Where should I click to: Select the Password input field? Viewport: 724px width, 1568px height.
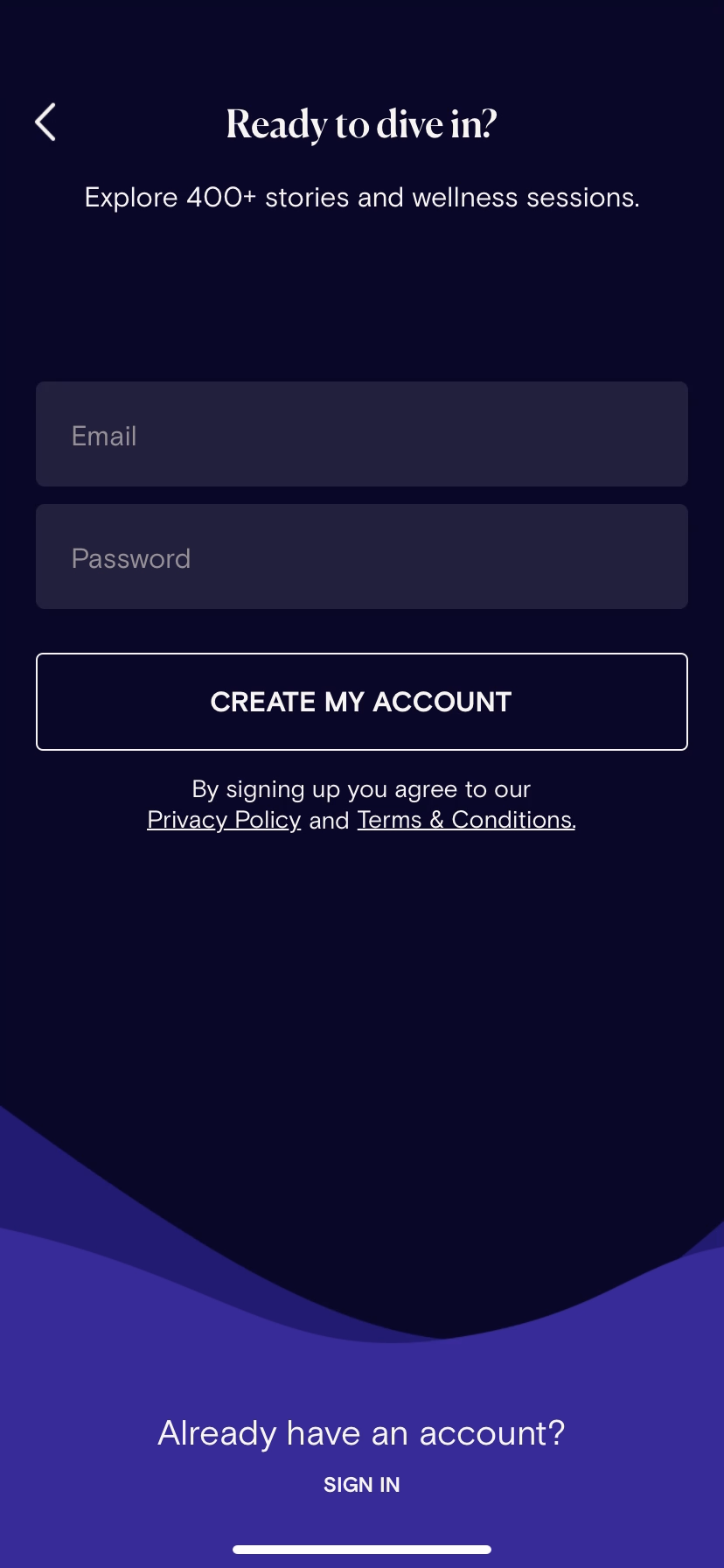[x=362, y=556]
